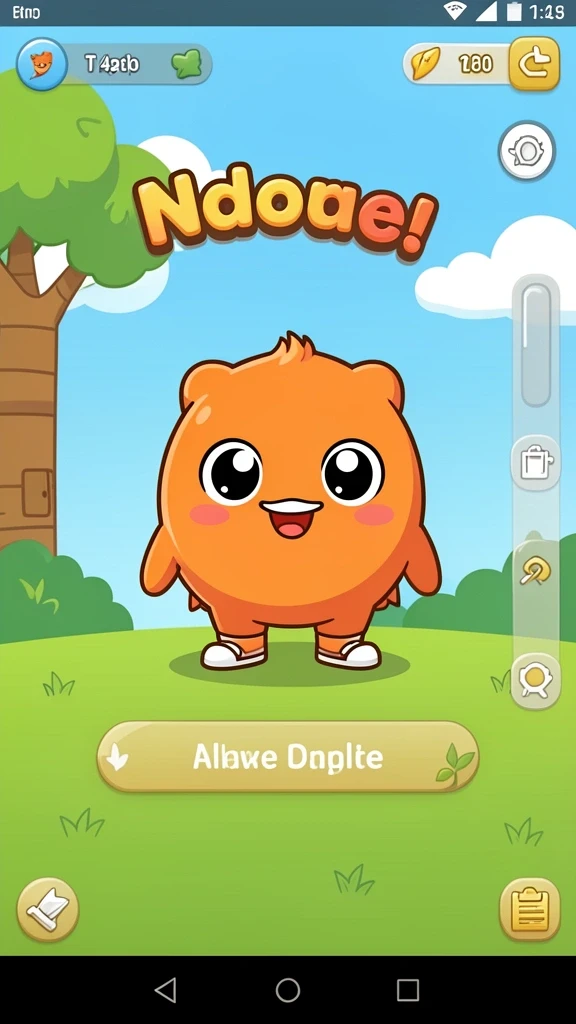Open the bag icon in side panel
Screen dimensions: 576x1024
coord(536,463)
